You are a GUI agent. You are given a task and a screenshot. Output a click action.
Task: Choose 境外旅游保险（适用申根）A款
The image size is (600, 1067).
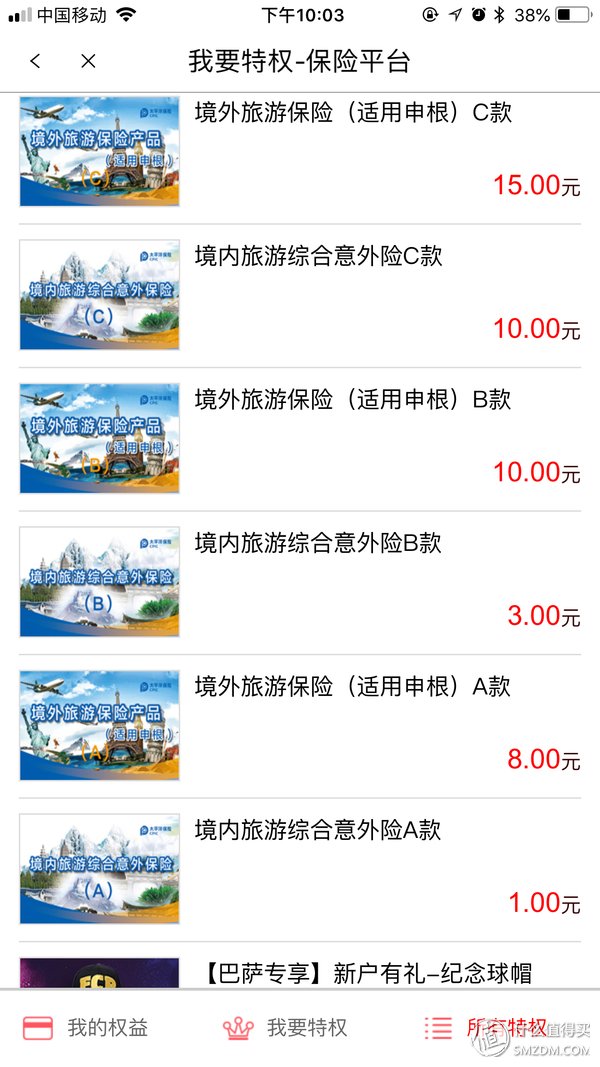click(352, 687)
